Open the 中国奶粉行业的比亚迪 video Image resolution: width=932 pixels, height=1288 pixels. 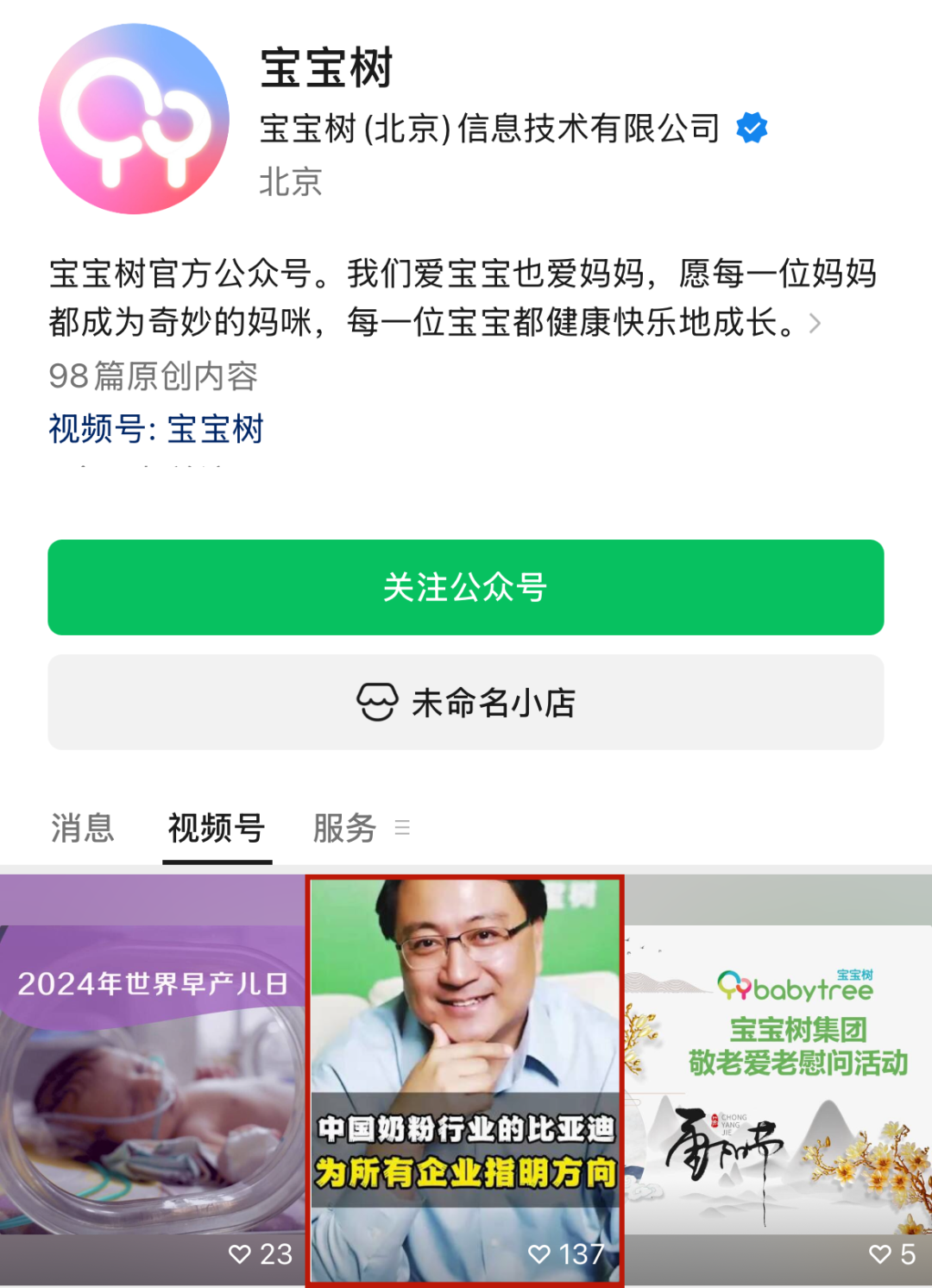tap(464, 1079)
